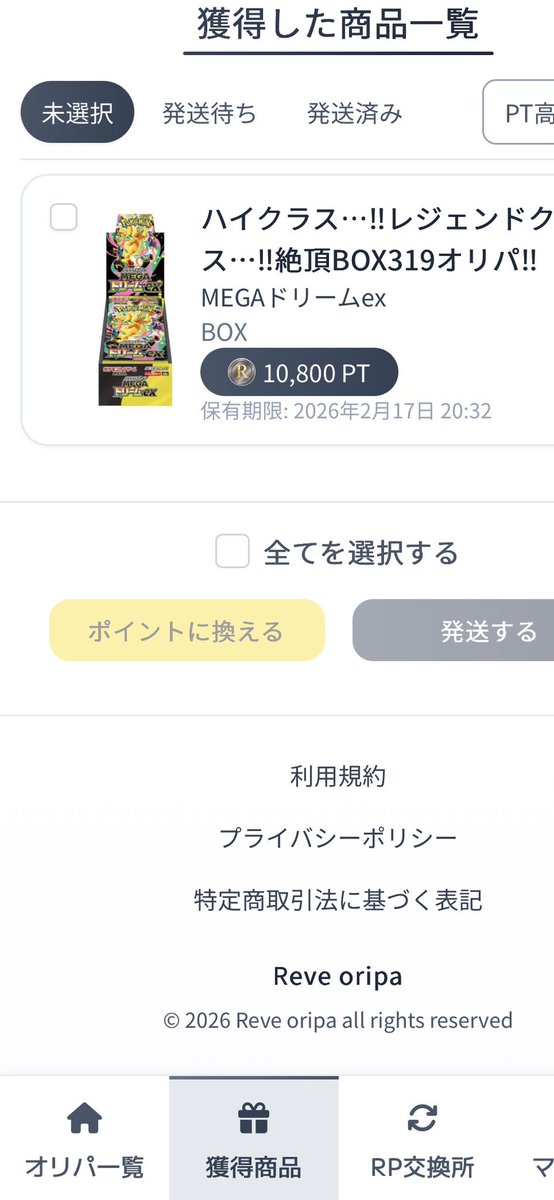
Task: Go to the オリパ一覧 home tab
Action: pos(84,1139)
